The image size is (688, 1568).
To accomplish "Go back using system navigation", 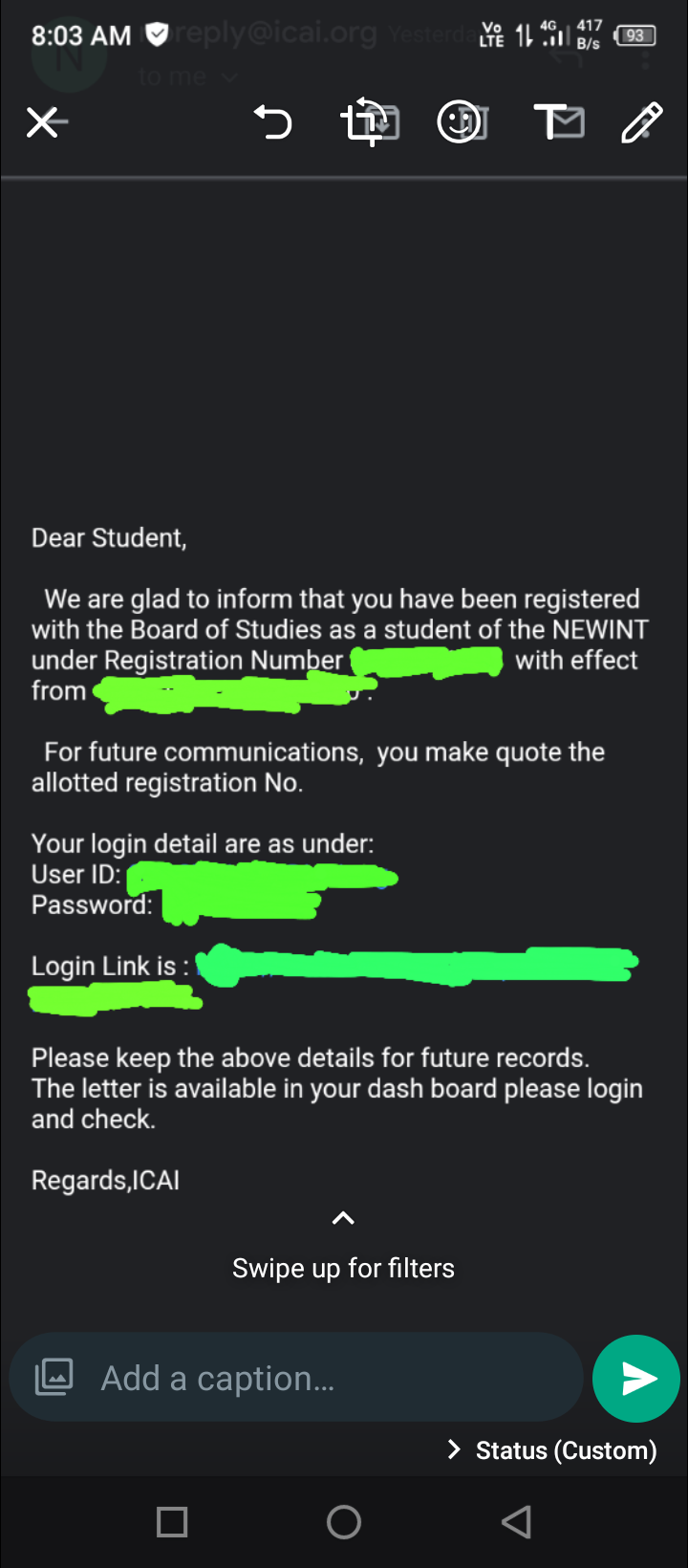I will tap(516, 1521).
